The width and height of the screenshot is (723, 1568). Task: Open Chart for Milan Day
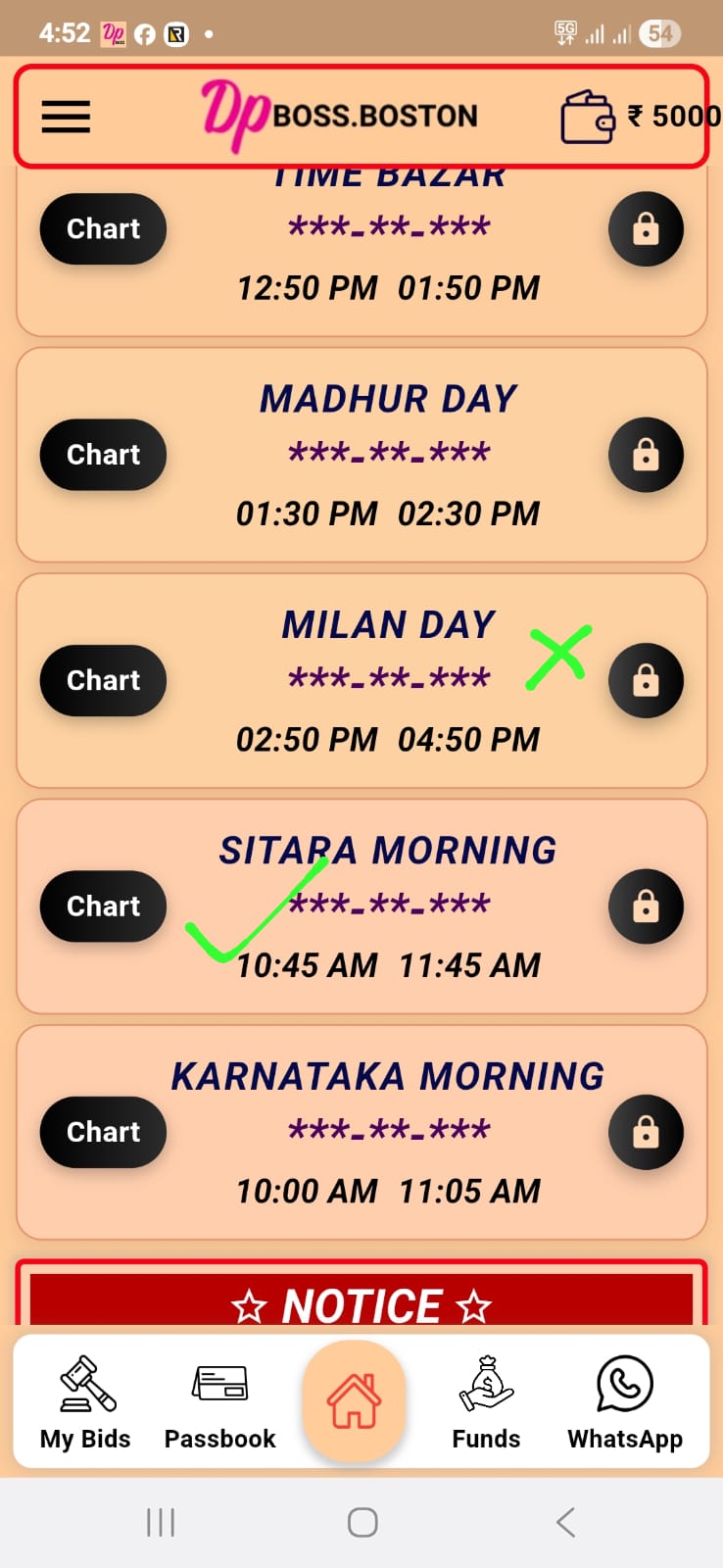coord(103,680)
